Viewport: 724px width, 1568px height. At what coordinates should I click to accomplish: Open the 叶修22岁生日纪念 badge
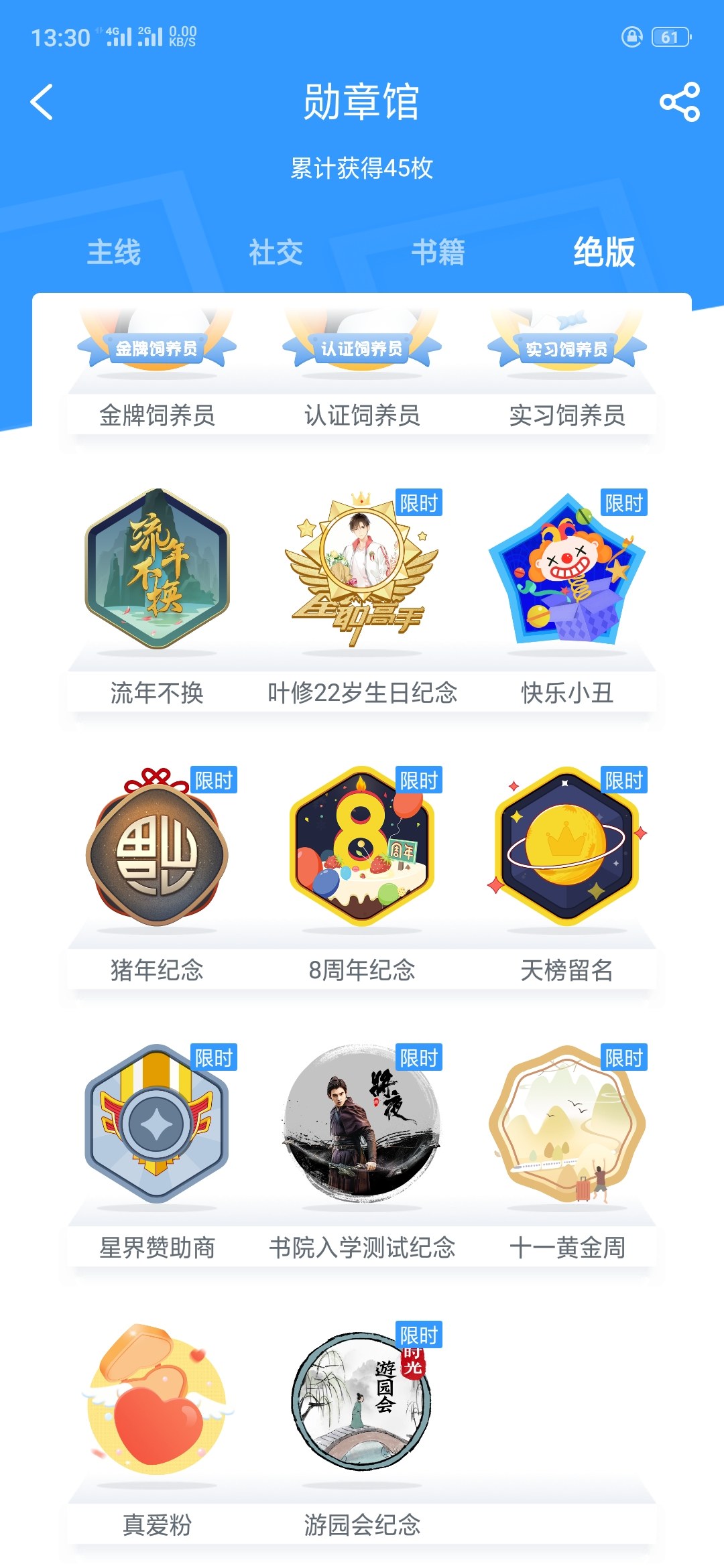click(x=362, y=570)
